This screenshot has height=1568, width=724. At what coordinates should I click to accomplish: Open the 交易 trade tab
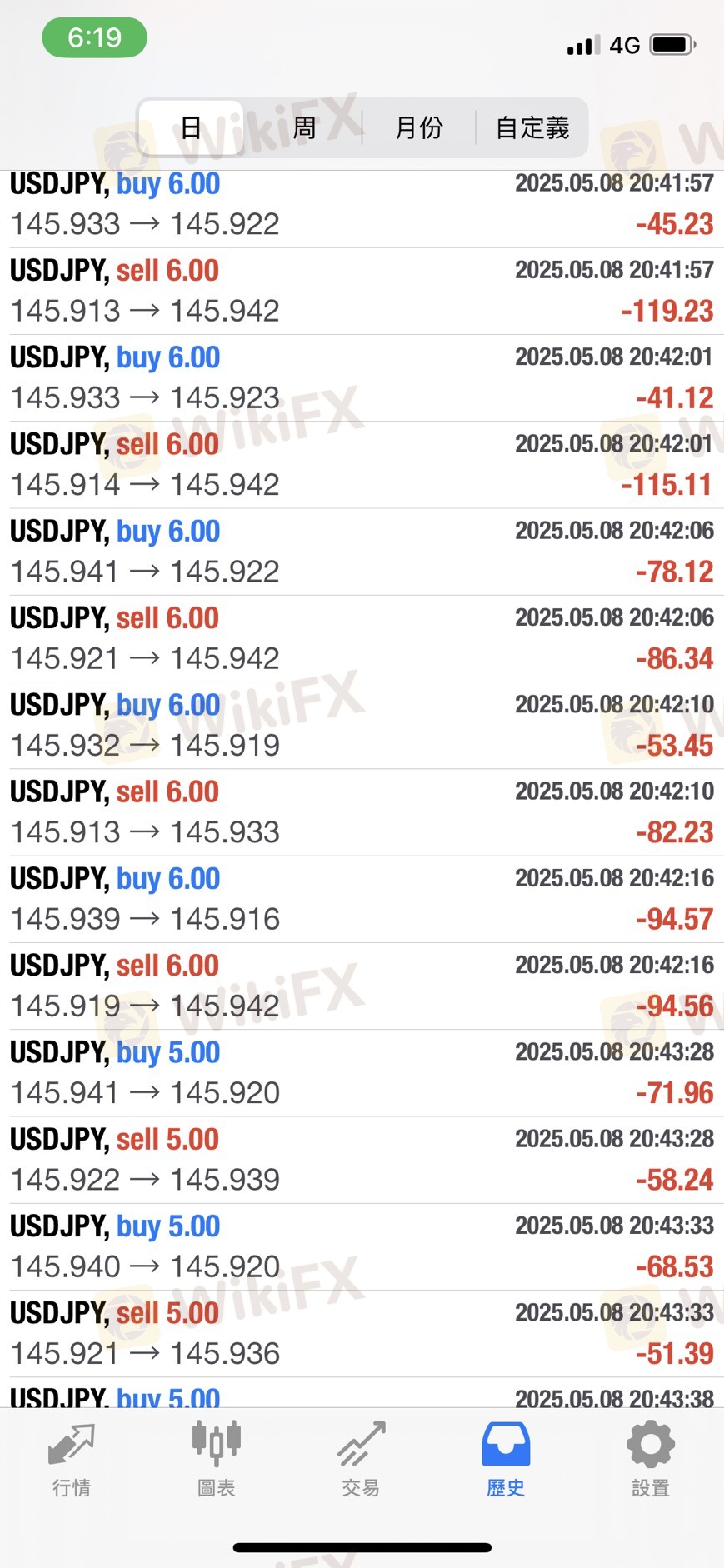[x=361, y=1460]
